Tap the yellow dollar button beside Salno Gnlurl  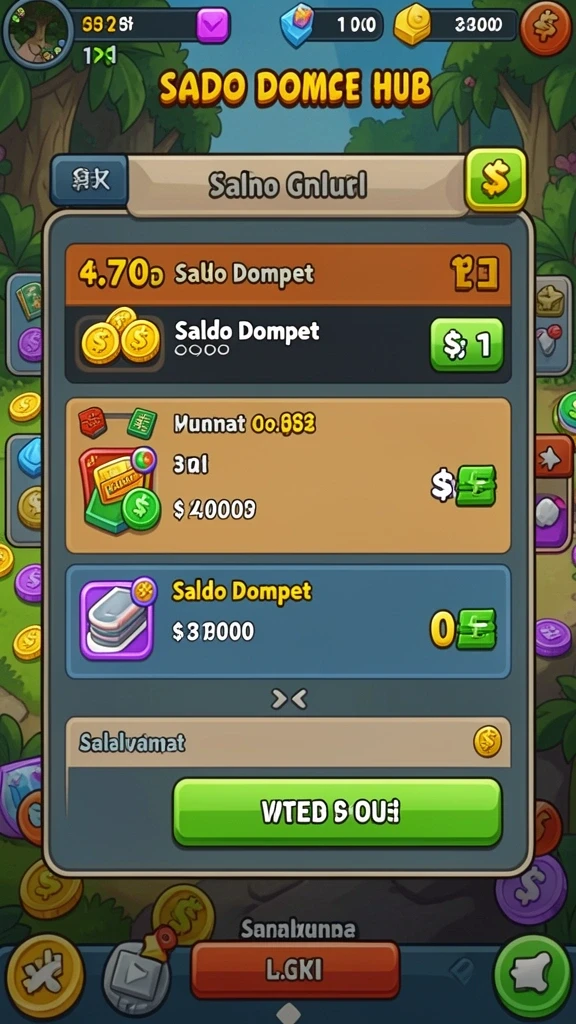496,180
